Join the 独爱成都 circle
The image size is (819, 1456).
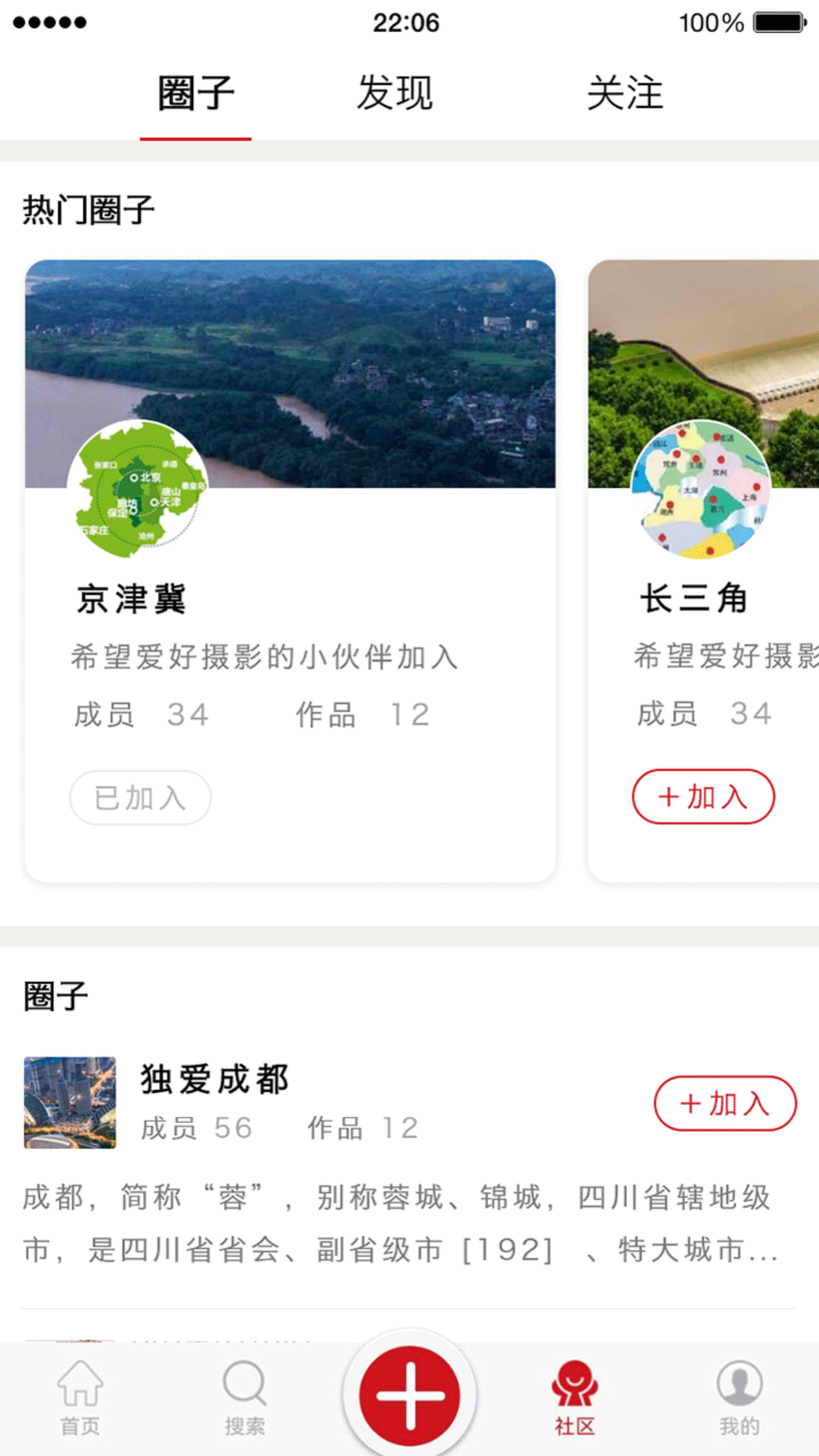pos(725,1103)
